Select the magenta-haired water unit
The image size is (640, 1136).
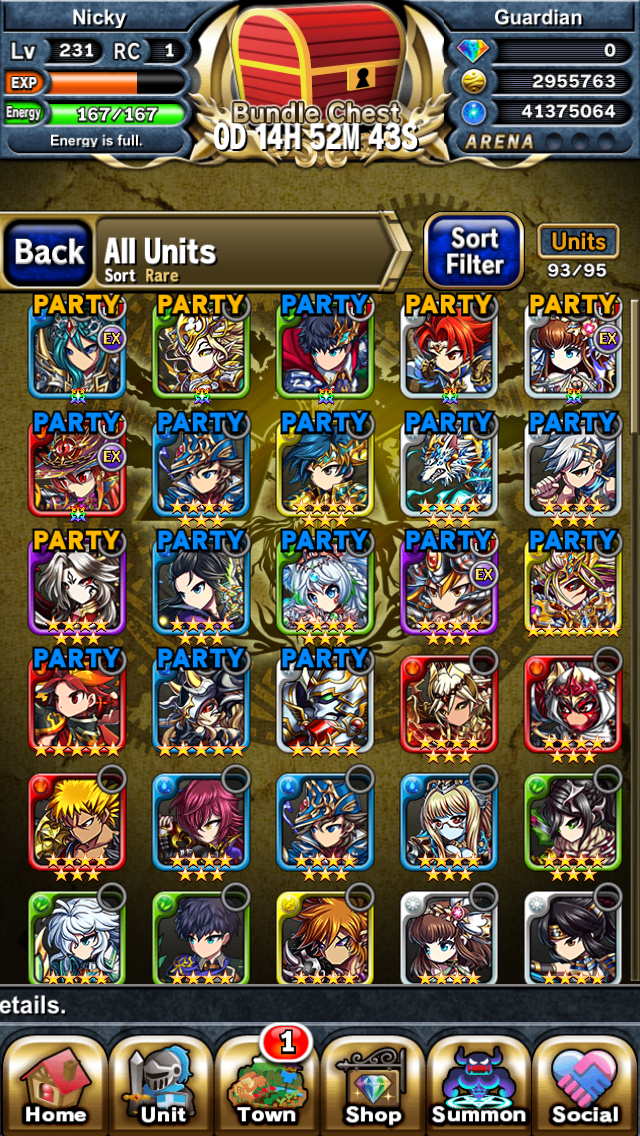(x=201, y=822)
